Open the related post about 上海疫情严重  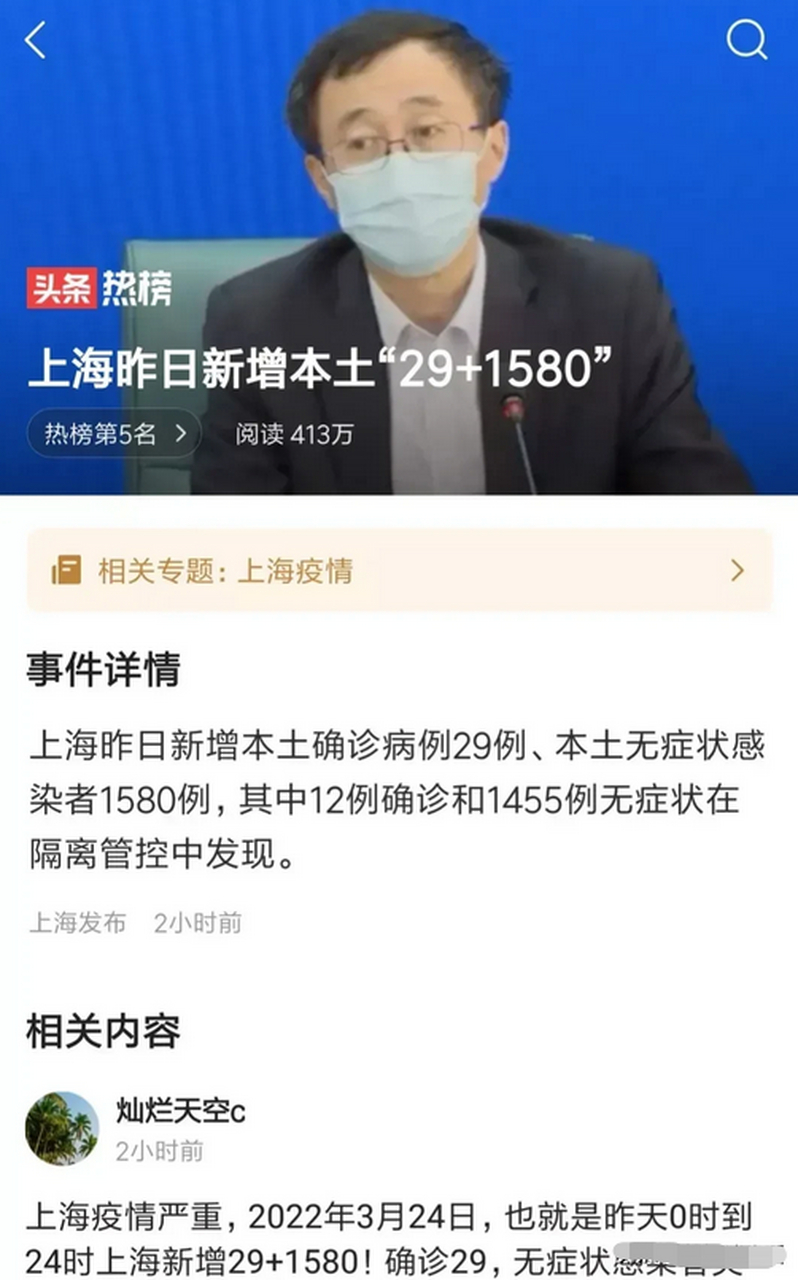pos(399,1234)
